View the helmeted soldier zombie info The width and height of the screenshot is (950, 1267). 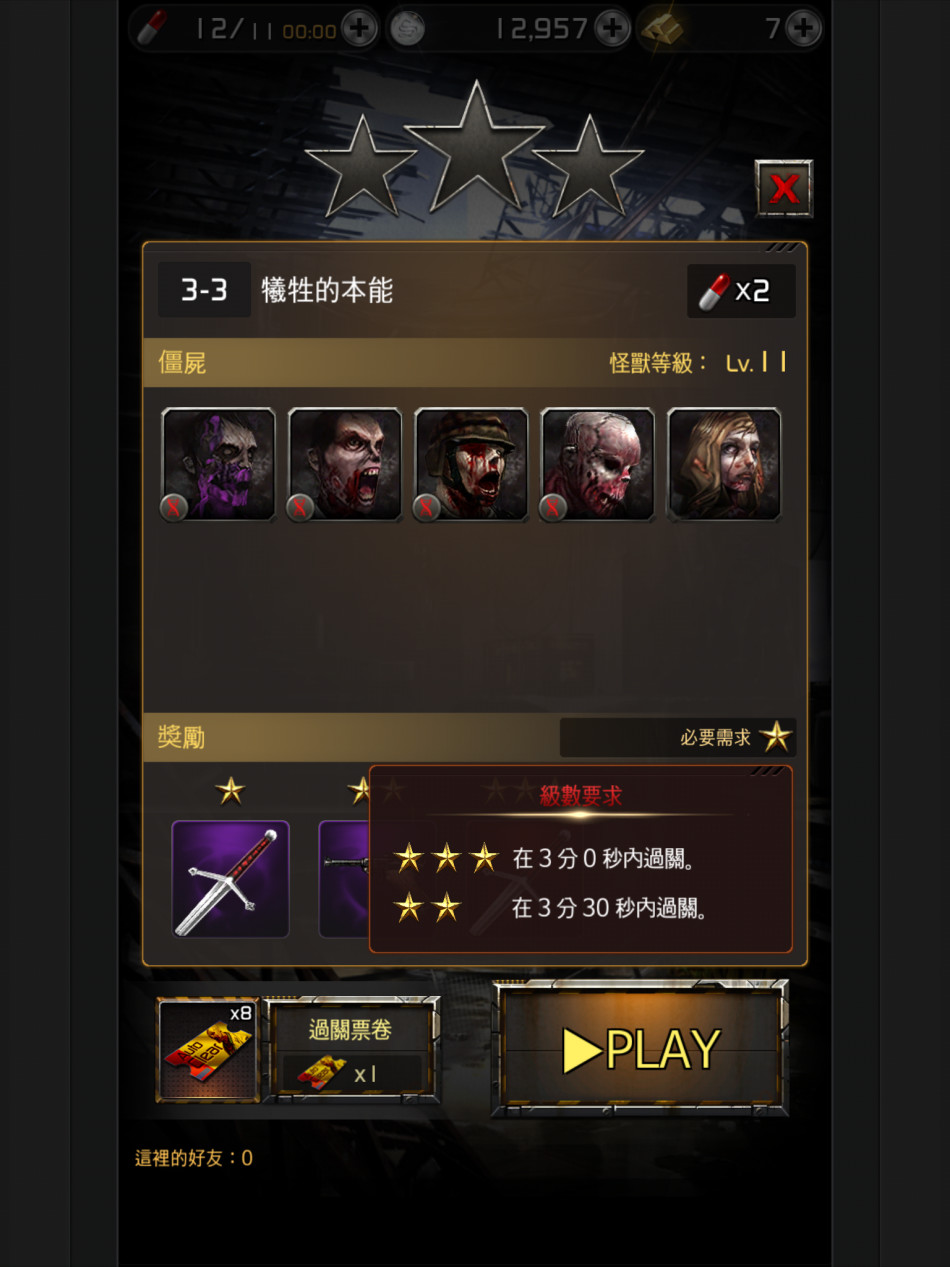pyautogui.click(x=471, y=463)
